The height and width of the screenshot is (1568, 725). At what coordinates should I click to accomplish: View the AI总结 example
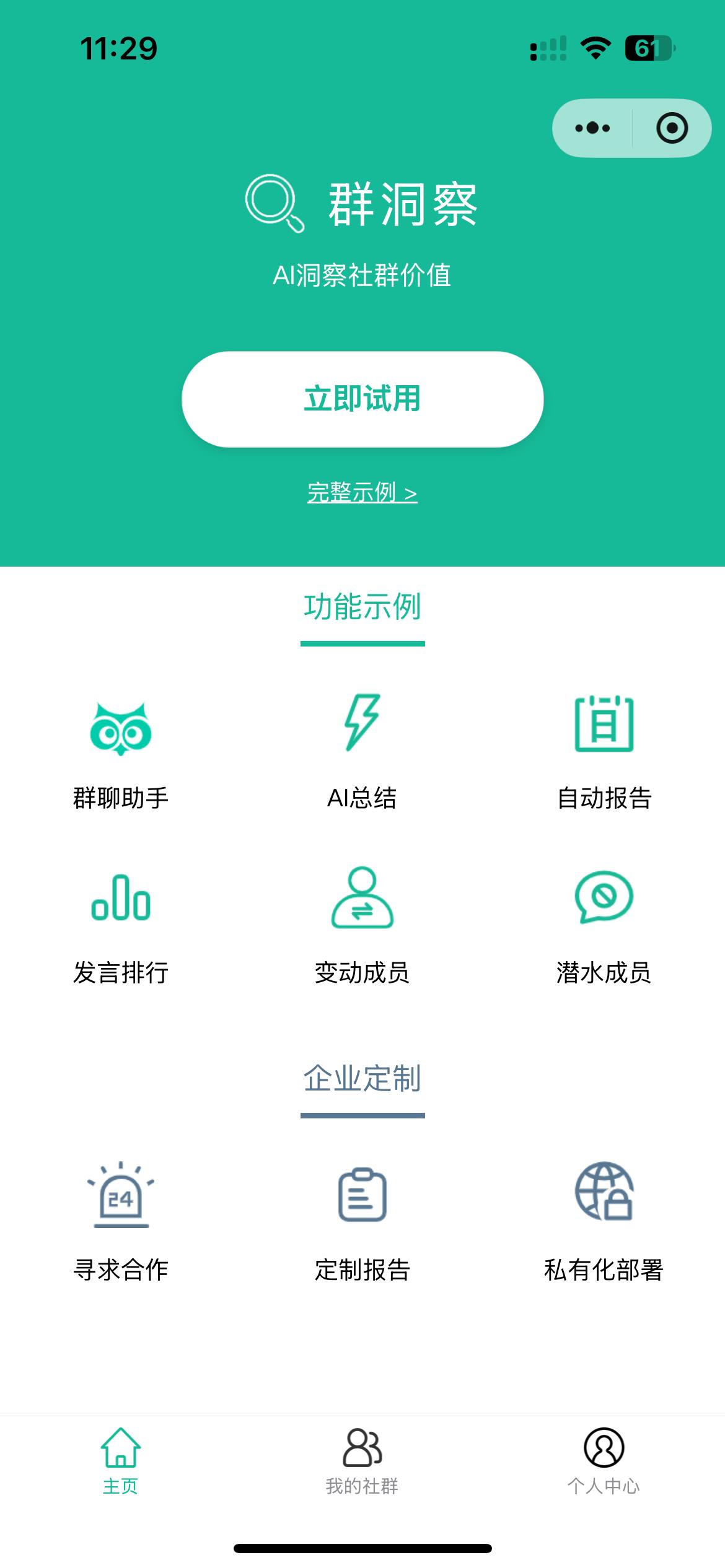[362, 752]
